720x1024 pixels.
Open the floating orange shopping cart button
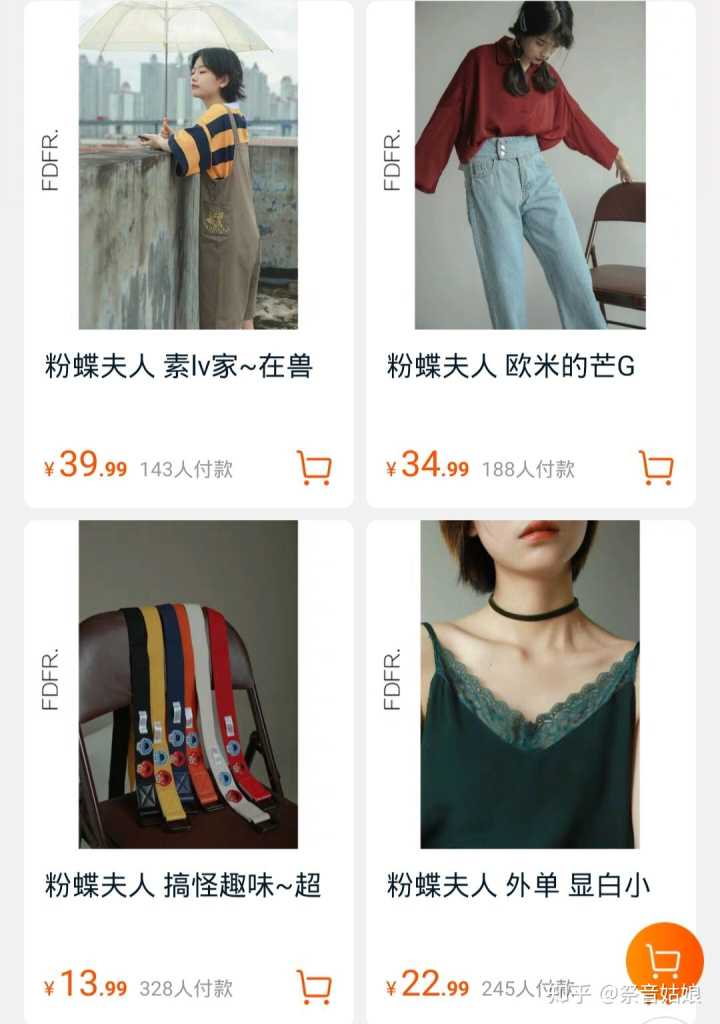coord(664,961)
